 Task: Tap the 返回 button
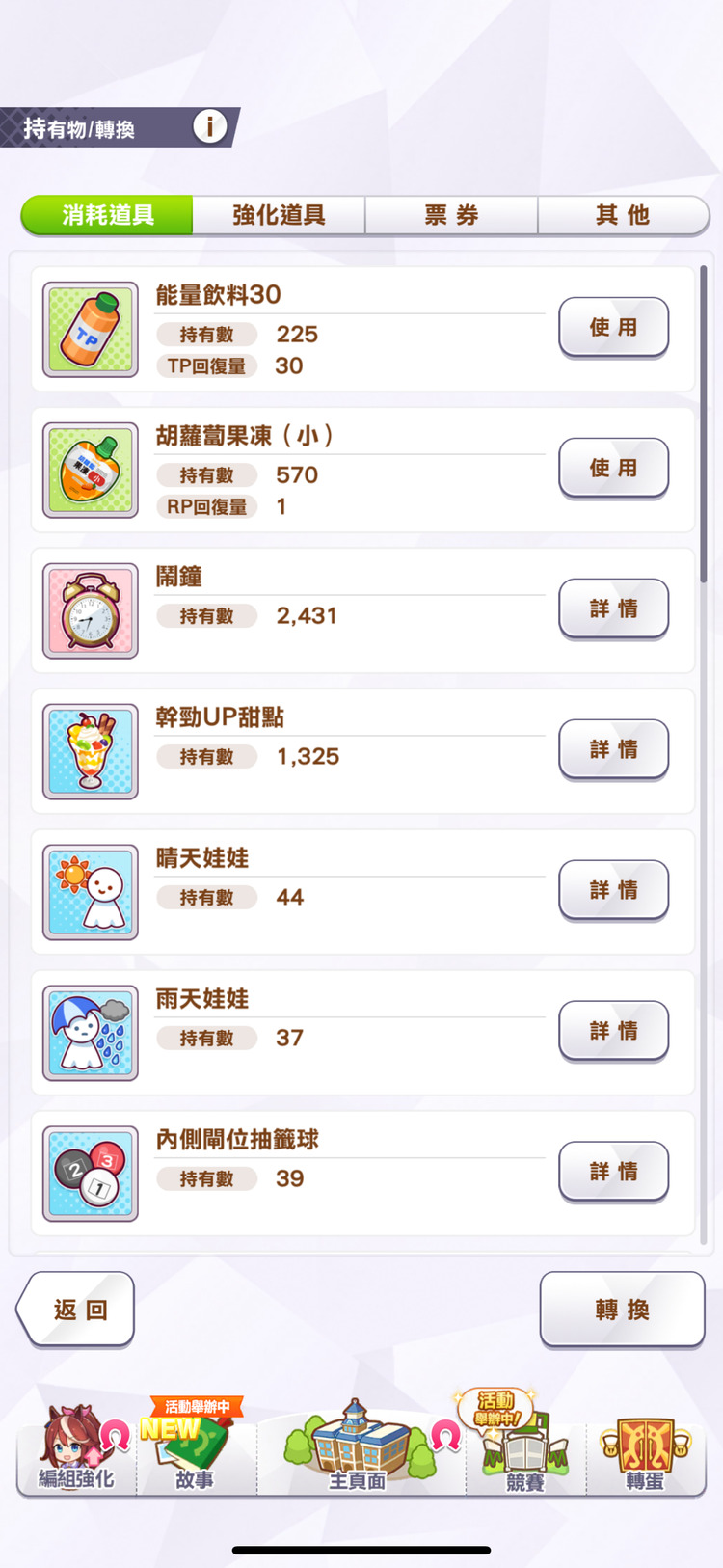[x=77, y=1309]
